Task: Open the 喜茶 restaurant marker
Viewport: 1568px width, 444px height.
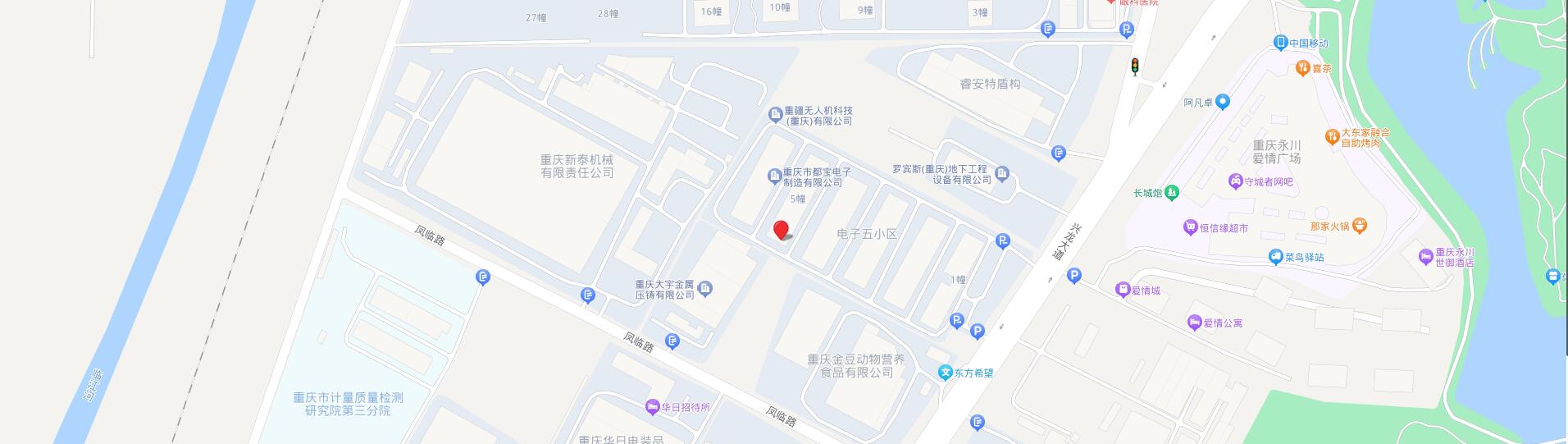Action: [x=1301, y=67]
